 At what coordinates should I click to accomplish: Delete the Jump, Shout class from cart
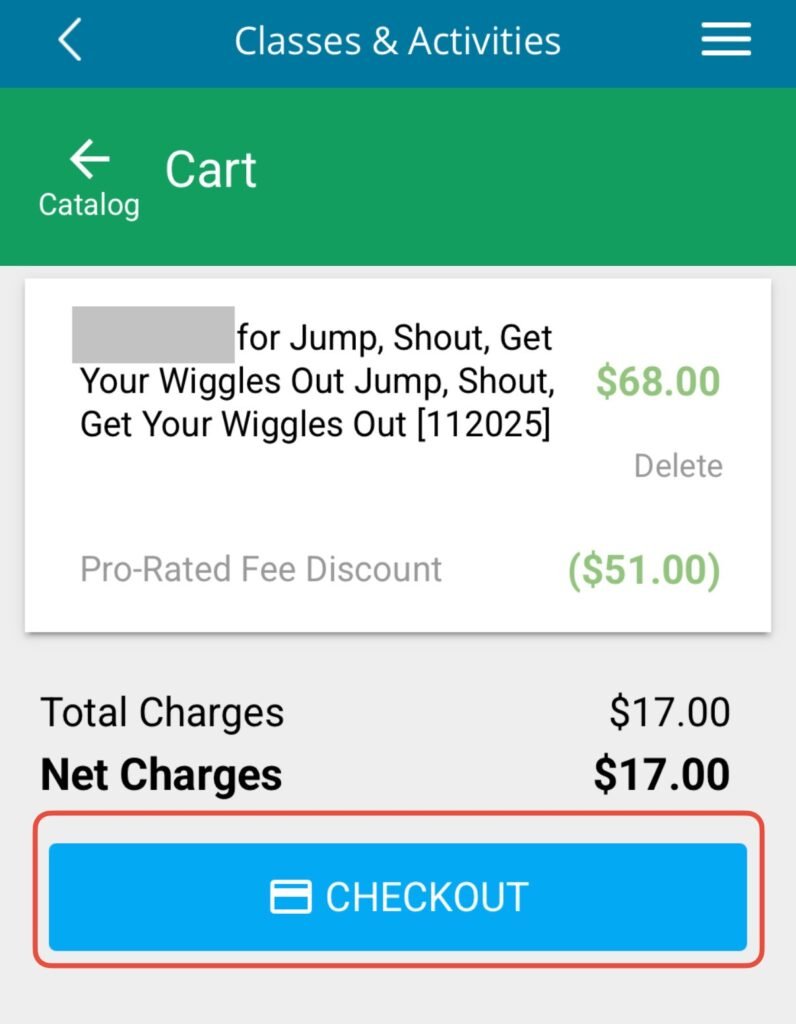pos(678,466)
